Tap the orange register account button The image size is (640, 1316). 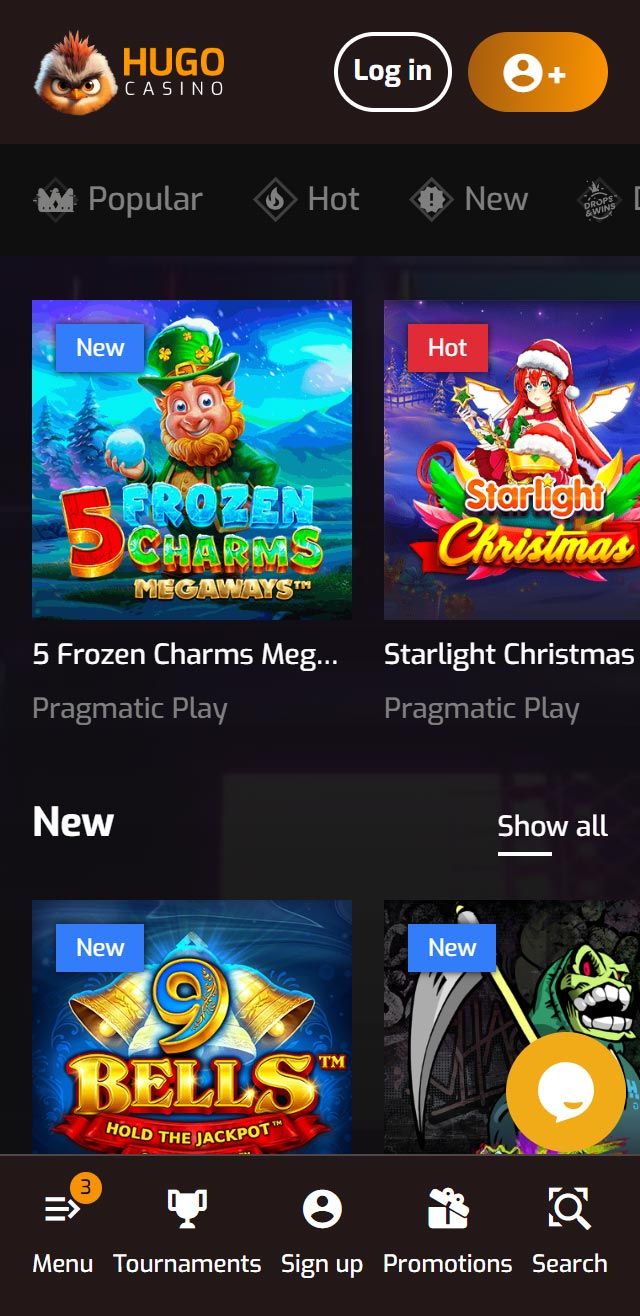pos(537,72)
